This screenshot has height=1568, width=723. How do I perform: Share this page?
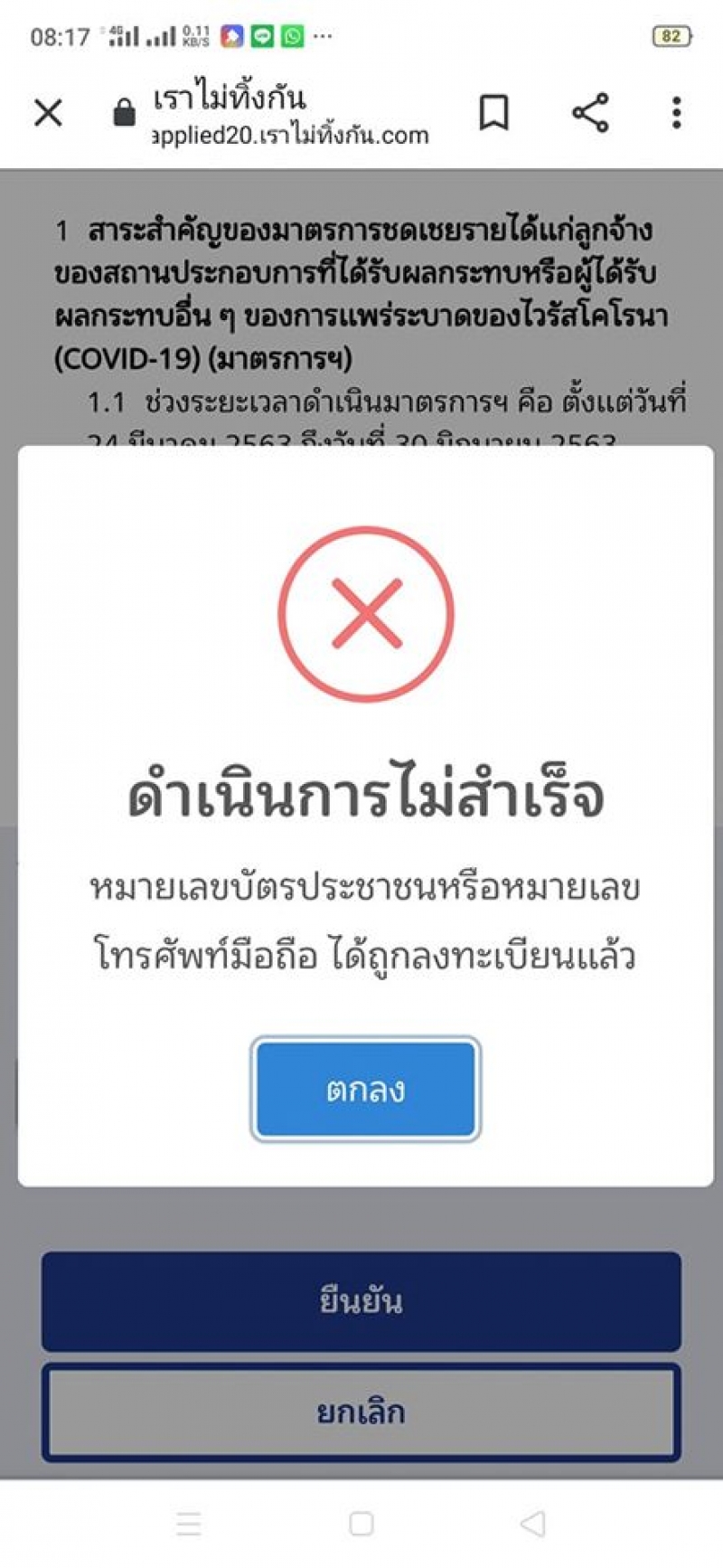point(590,113)
